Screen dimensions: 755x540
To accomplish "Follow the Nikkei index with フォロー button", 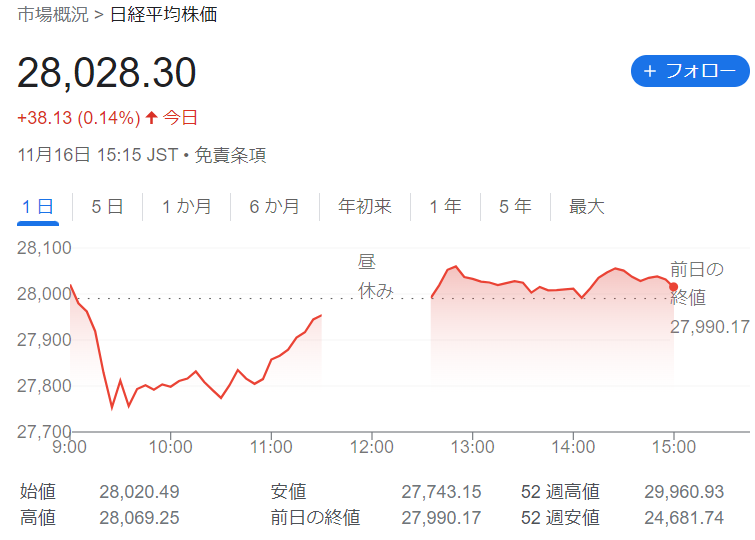I will click(x=690, y=71).
